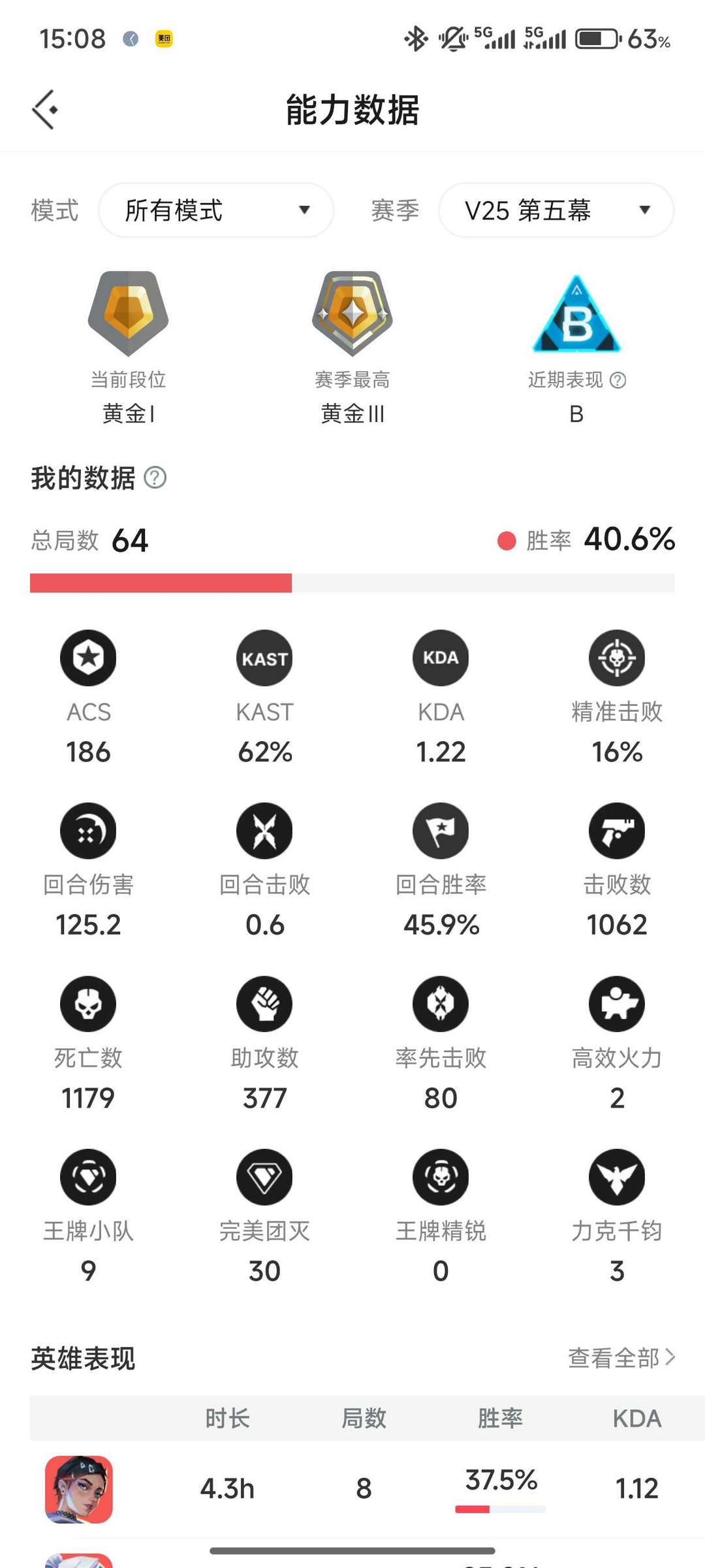Screen dimensions: 705x1568
Task: Switch to the 胜率 column header
Action: 501,1418
